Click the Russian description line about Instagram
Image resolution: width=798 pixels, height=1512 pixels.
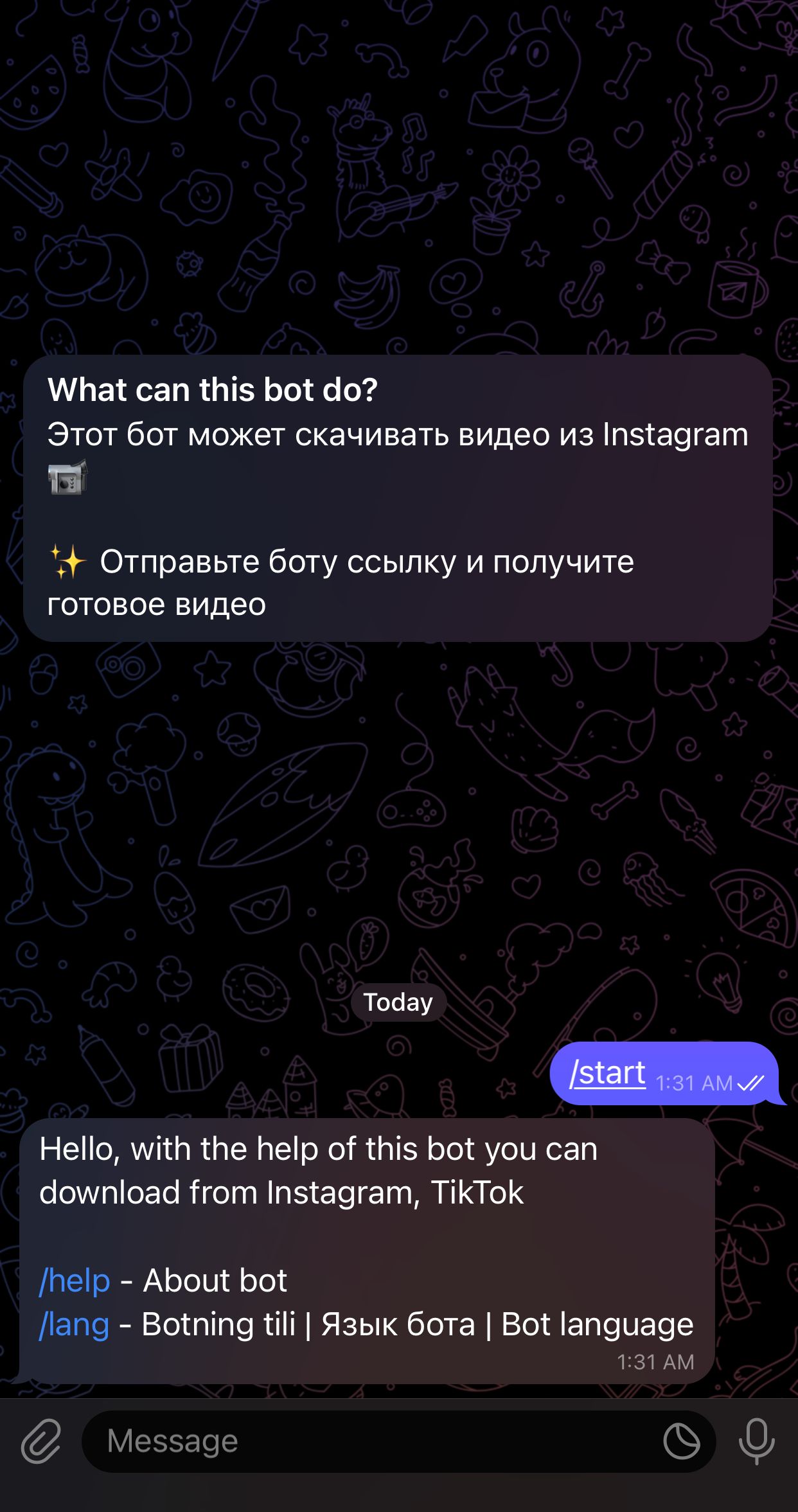point(398,434)
